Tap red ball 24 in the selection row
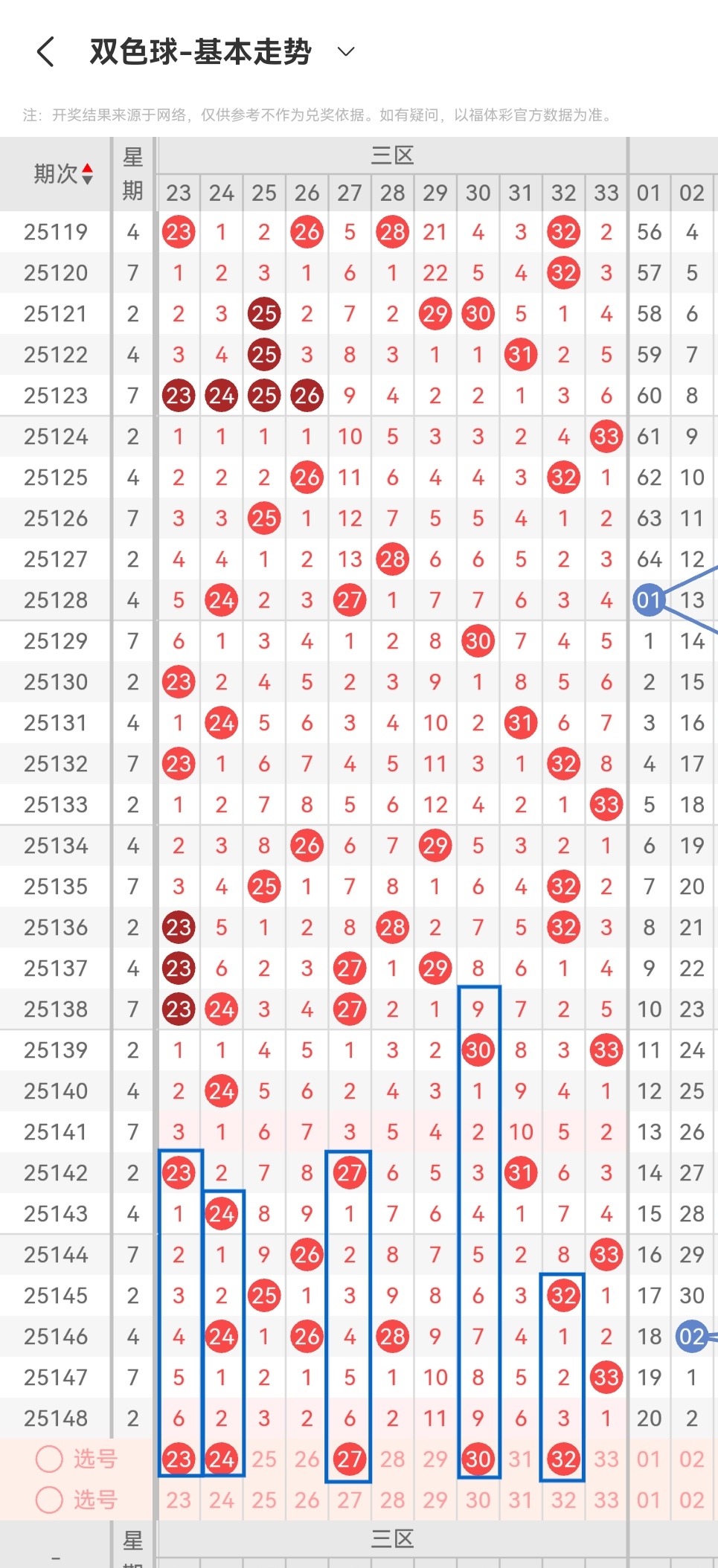The width and height of the screenshot is (718, 1568). [x=221, y=1459]
